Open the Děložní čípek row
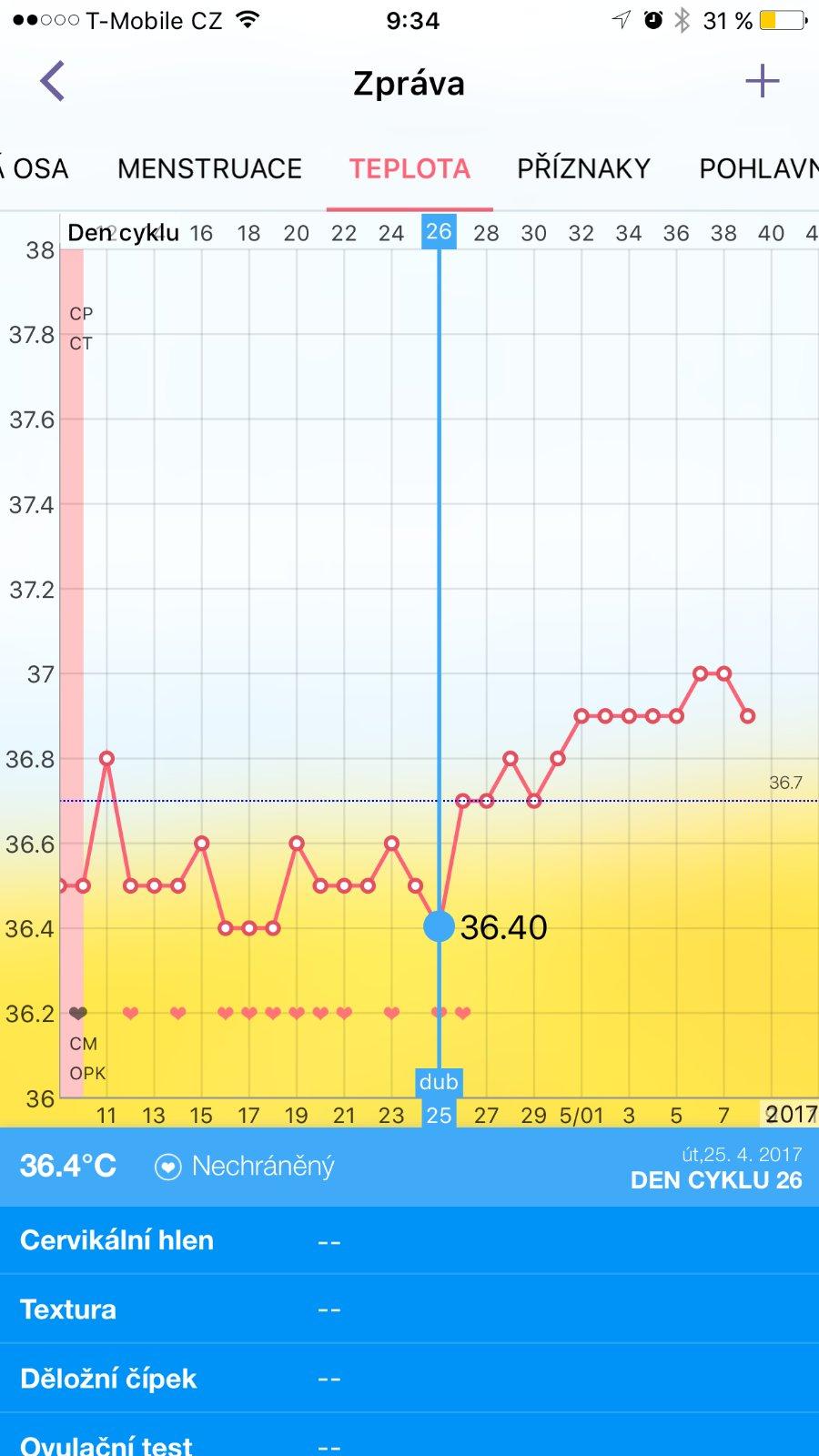819x1456 pixels. pos(409,1379)
